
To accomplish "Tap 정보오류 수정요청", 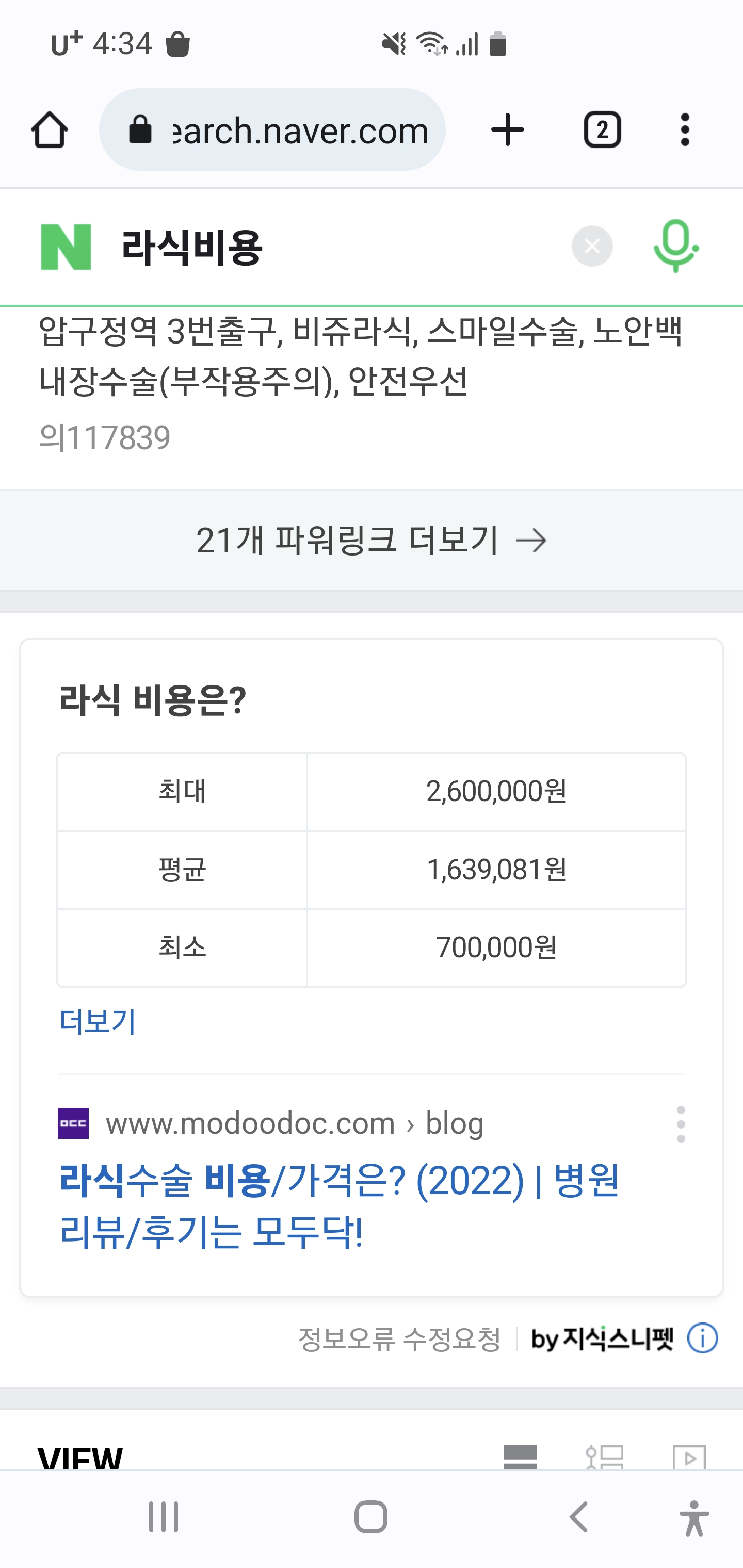I will tap(399, 1339).
